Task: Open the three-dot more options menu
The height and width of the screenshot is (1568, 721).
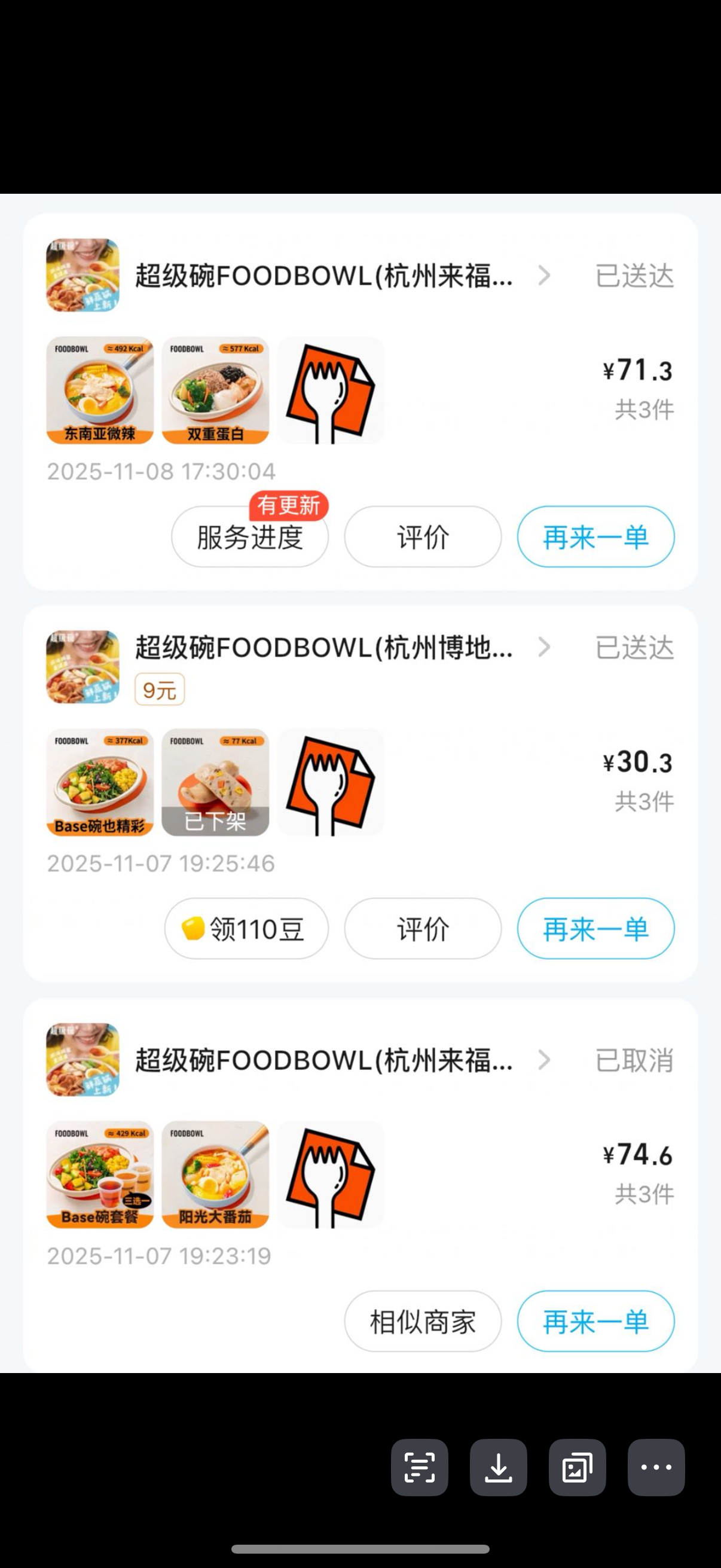Action: pyautogui.click(x=656, y=1467)
